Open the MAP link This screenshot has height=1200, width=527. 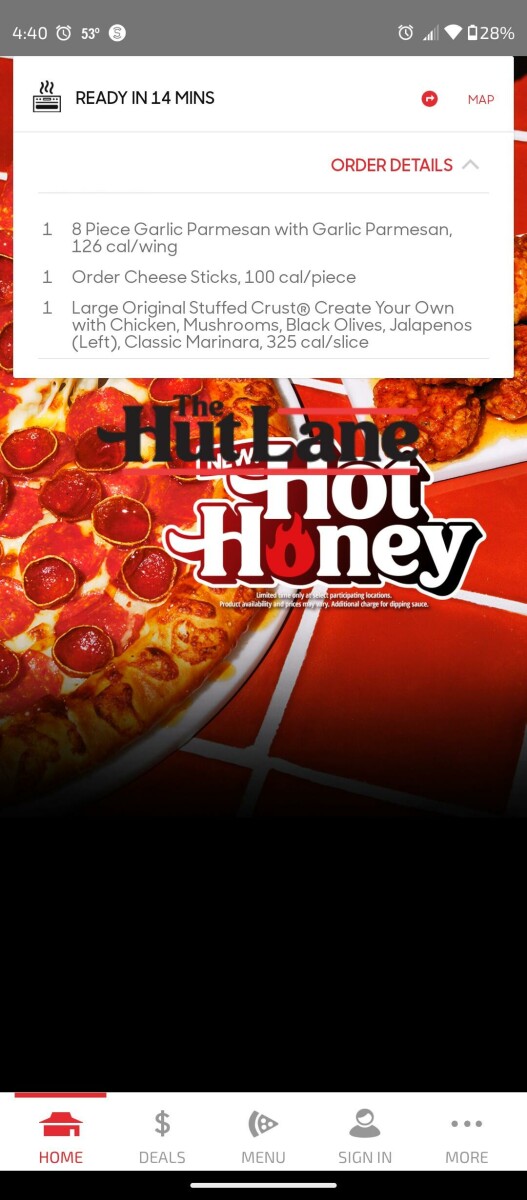coord(481,99)
